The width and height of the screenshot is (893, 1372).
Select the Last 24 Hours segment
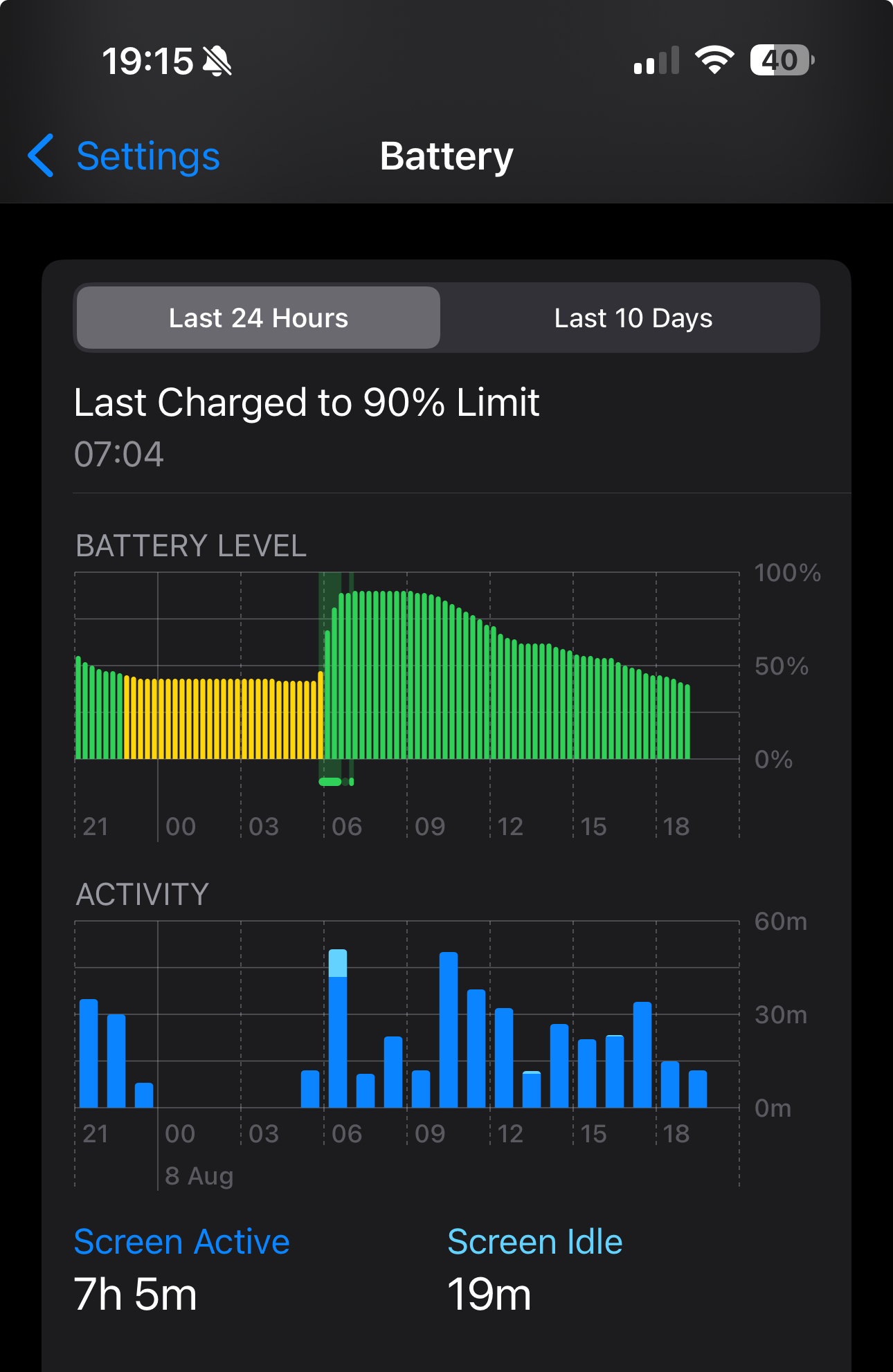[x=258, y=318]
